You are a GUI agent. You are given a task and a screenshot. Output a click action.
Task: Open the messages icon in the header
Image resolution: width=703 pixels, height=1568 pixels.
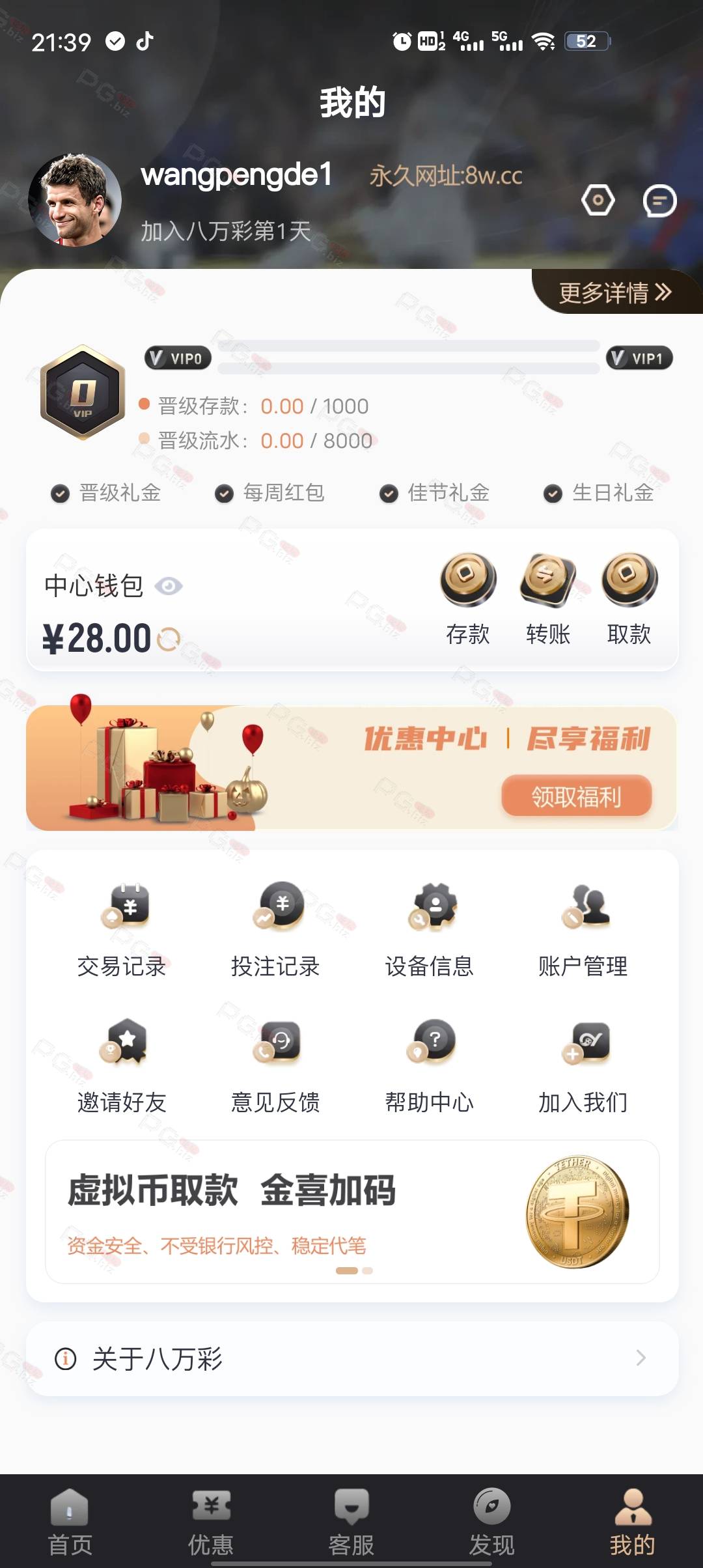coord(659,201)
